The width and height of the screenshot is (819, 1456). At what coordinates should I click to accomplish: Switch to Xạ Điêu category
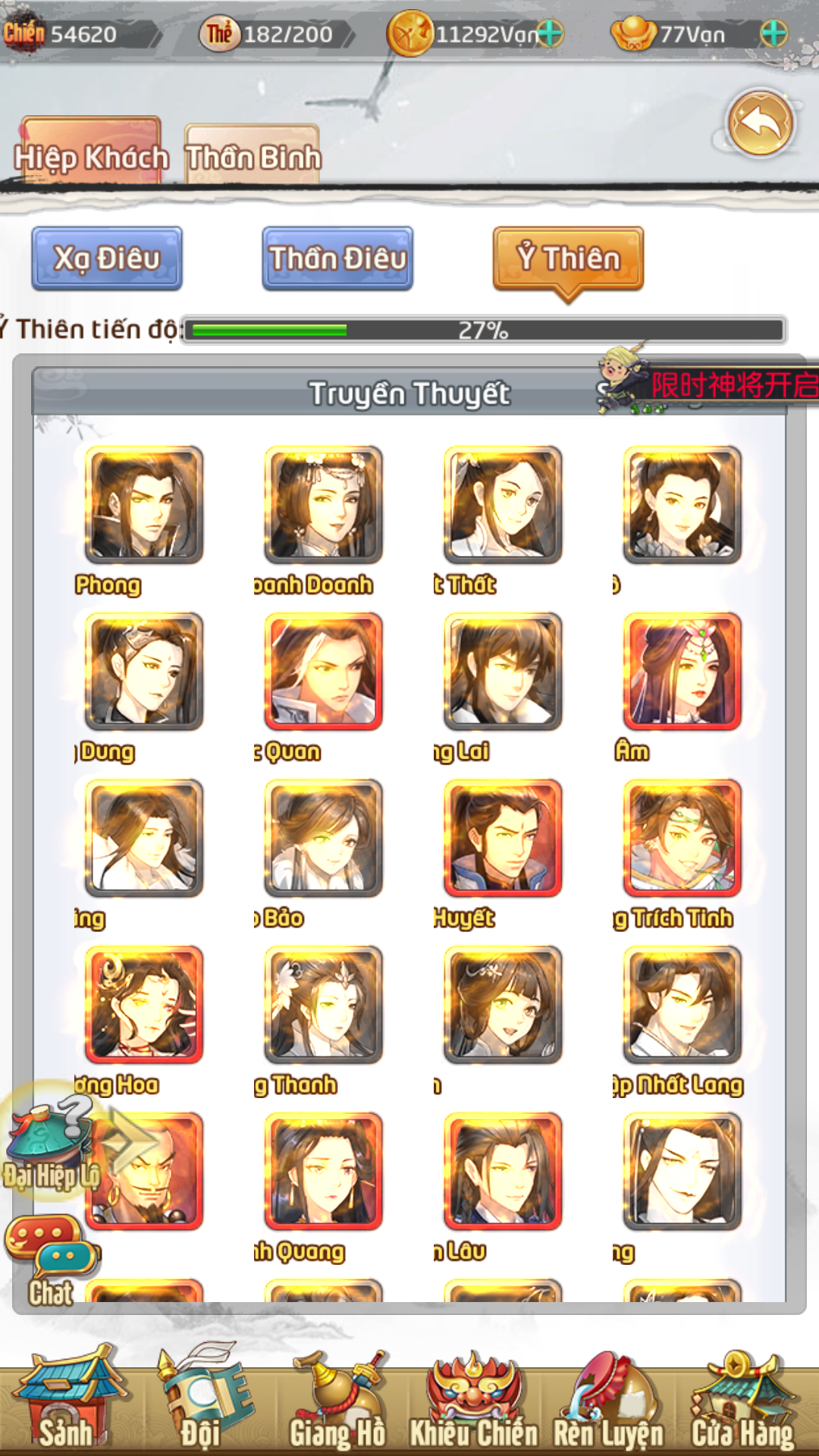[107, 259]
